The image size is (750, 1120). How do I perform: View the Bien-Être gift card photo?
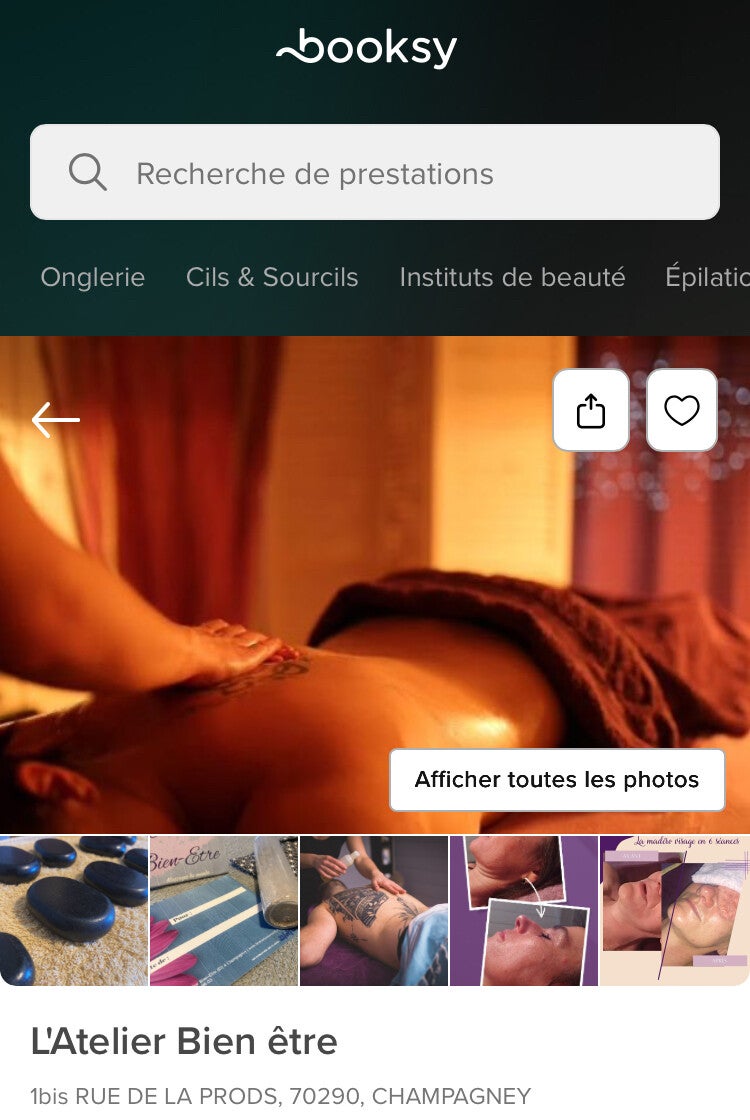[x=224, y=911]
